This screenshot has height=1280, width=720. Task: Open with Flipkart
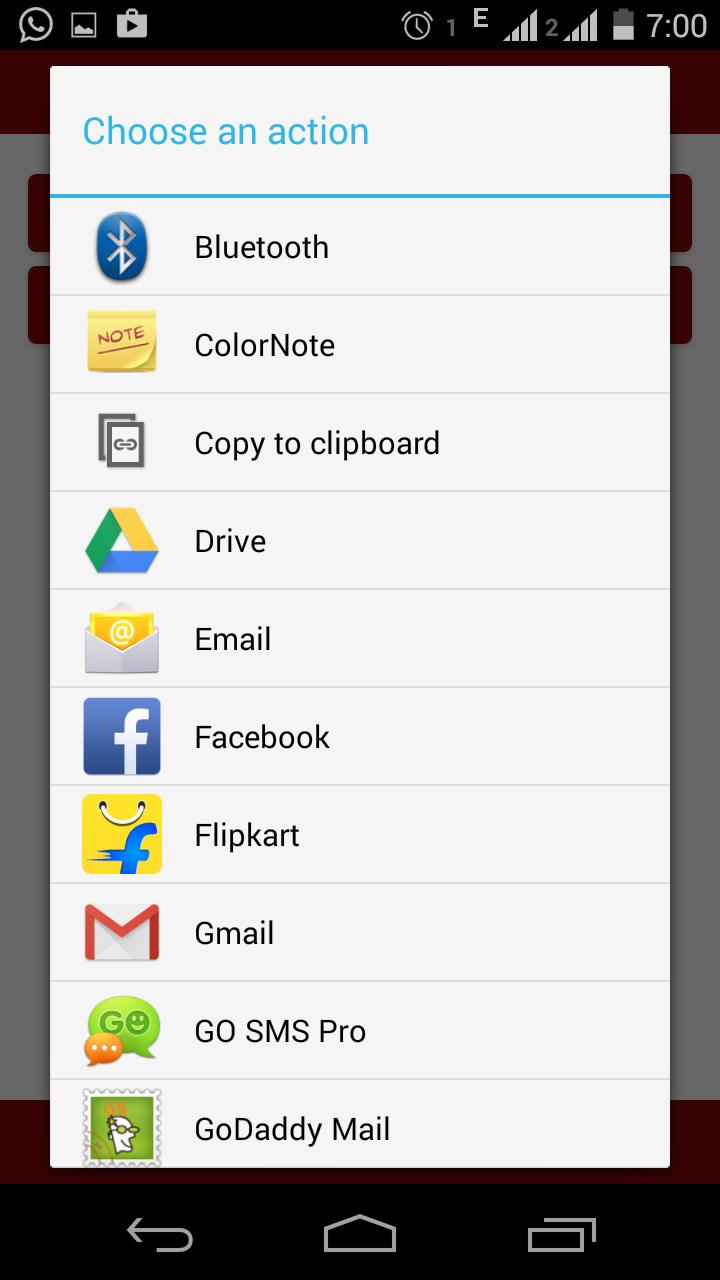(x=360, y=835)
